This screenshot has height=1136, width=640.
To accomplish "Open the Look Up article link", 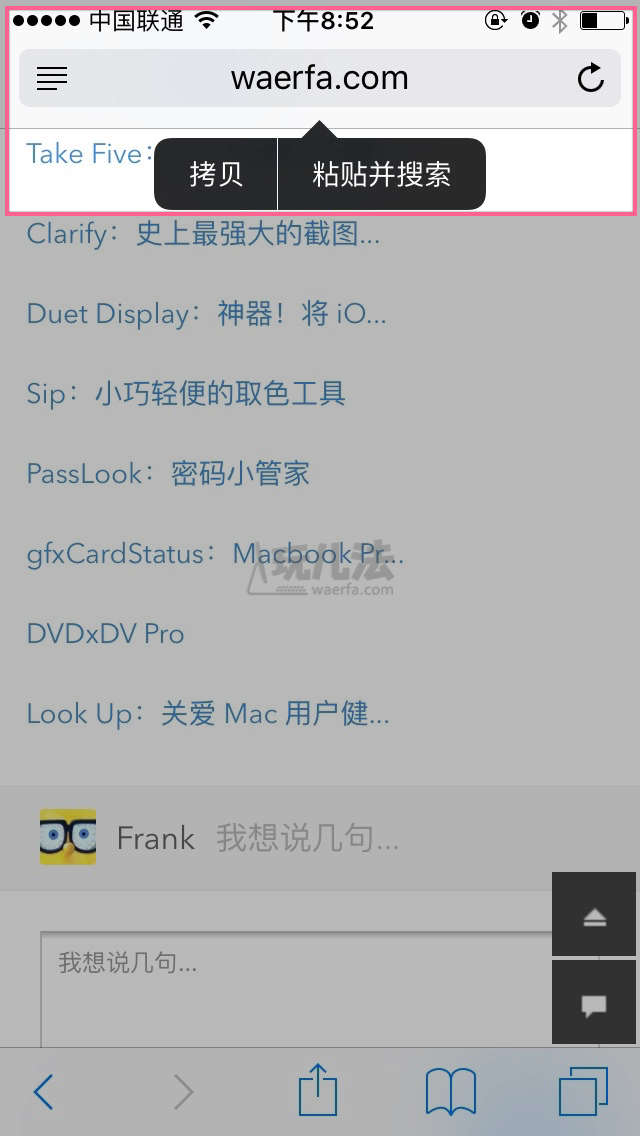I will pos(208,714).
